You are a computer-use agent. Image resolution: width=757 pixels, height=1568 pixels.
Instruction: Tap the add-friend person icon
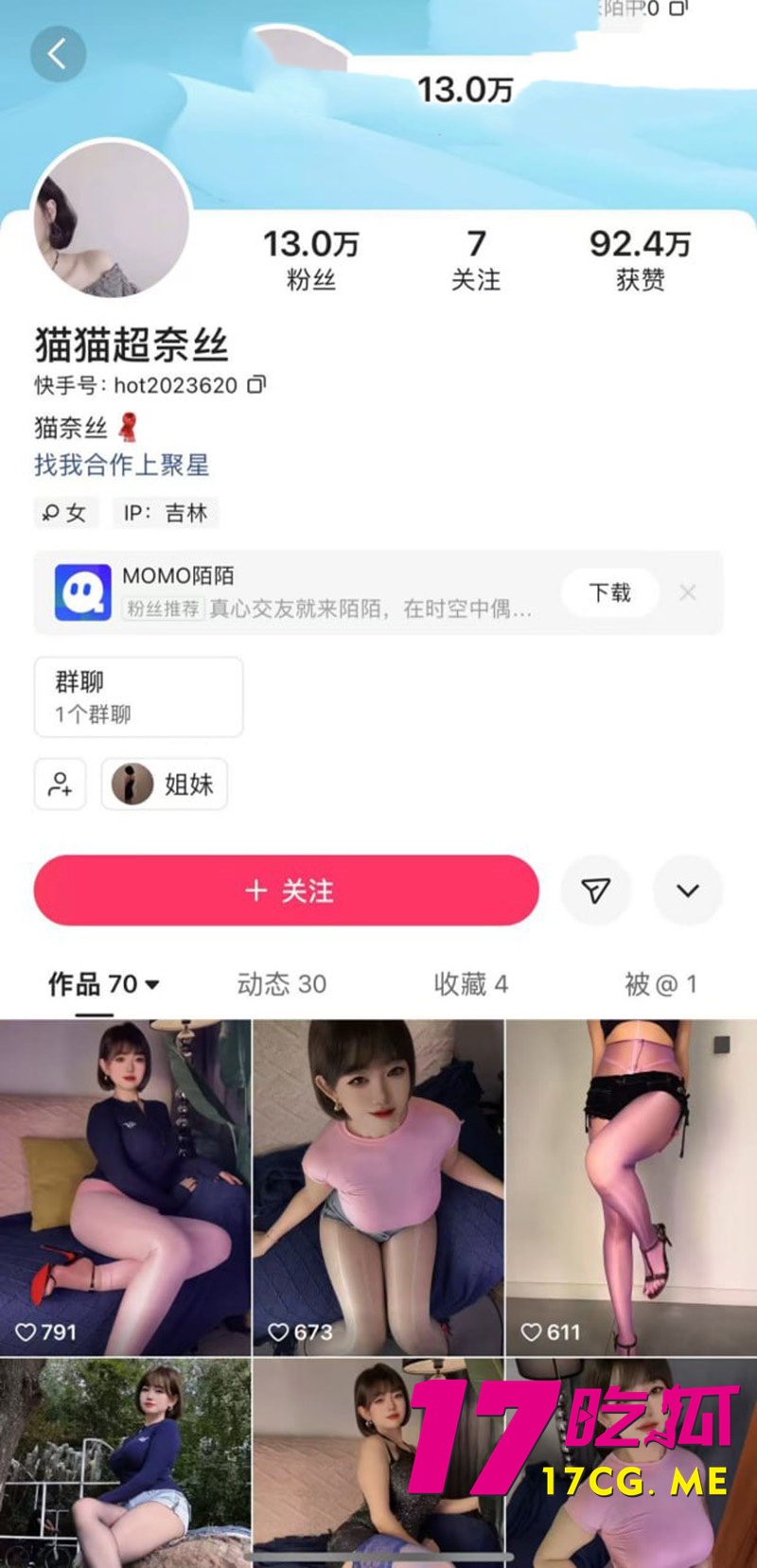pos(60,784)
